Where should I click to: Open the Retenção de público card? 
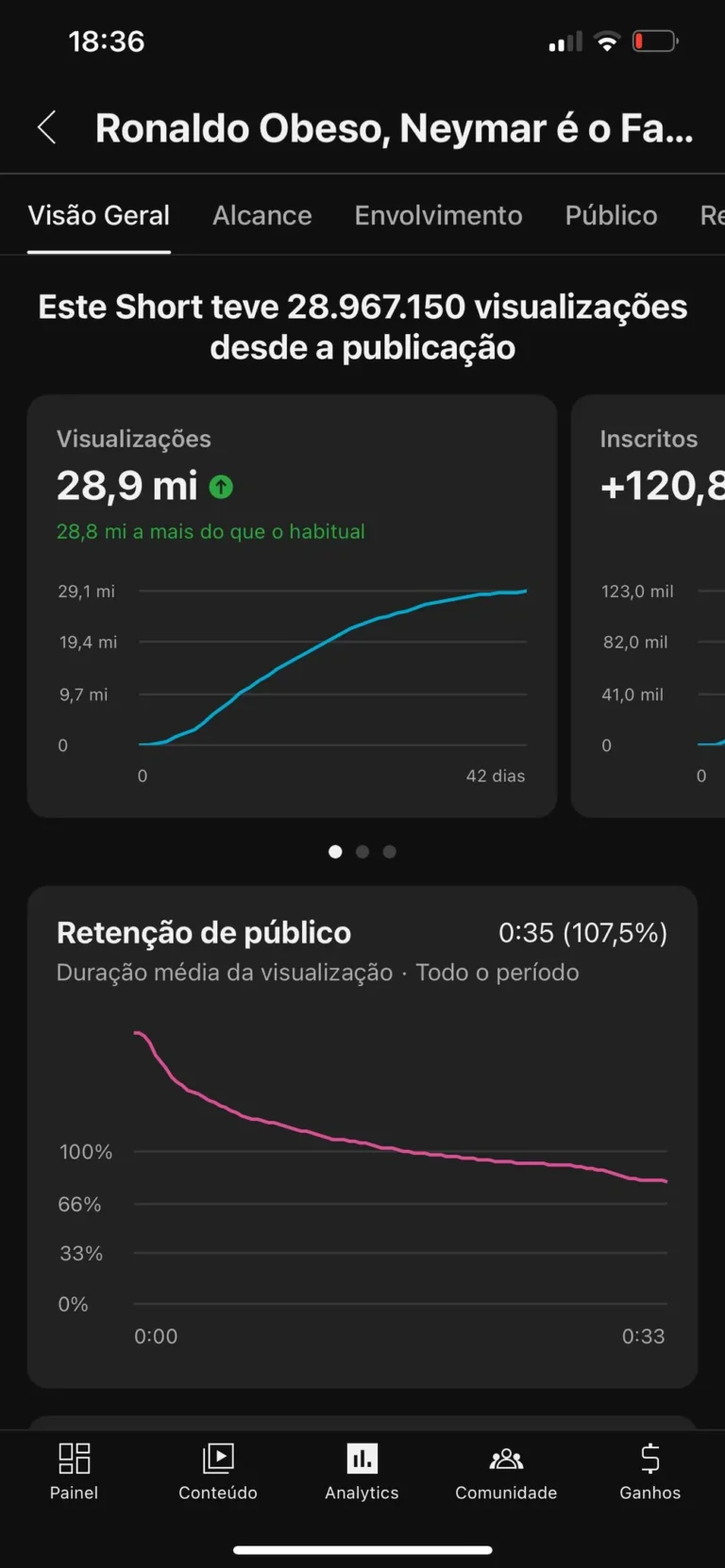[362, 1136]
